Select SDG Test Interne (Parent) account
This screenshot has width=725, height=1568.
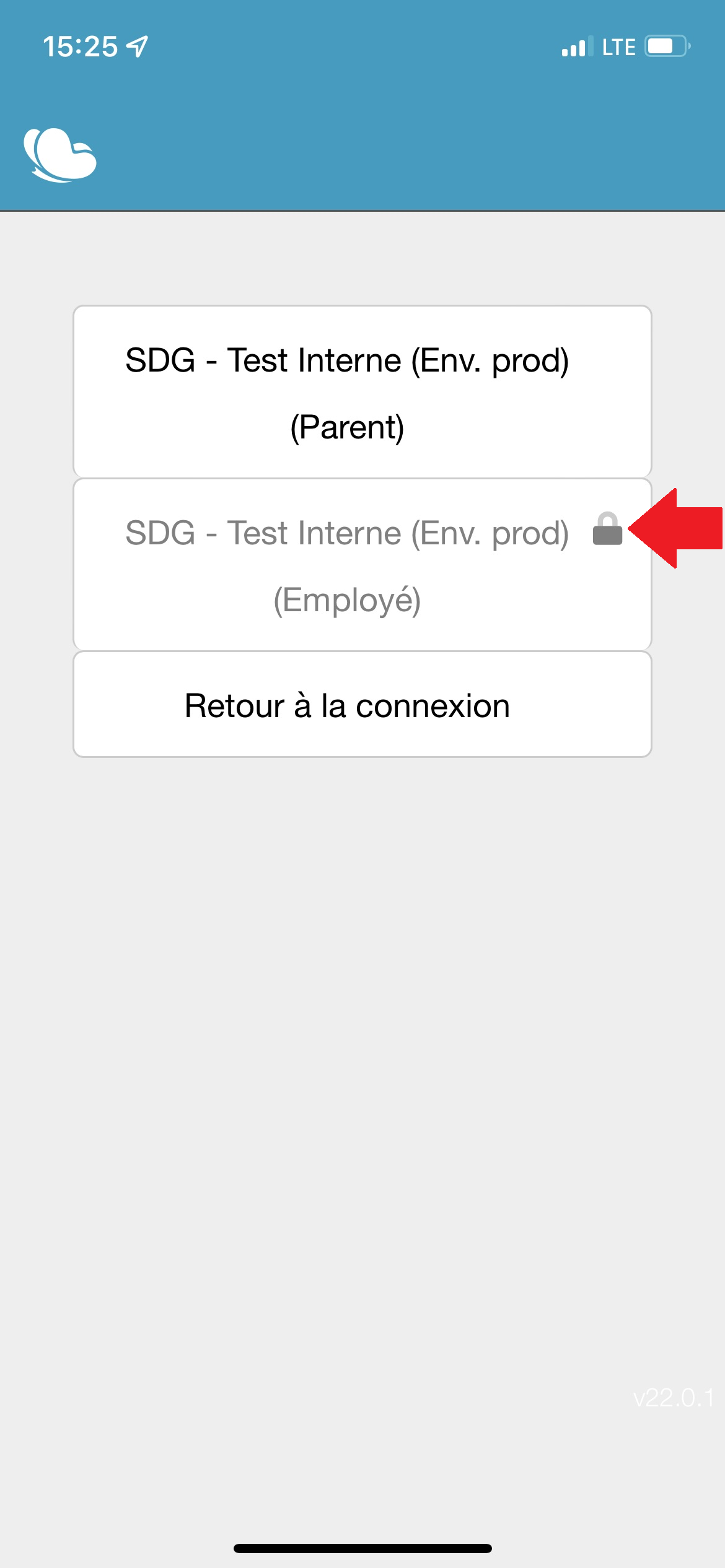pos(362,392)
